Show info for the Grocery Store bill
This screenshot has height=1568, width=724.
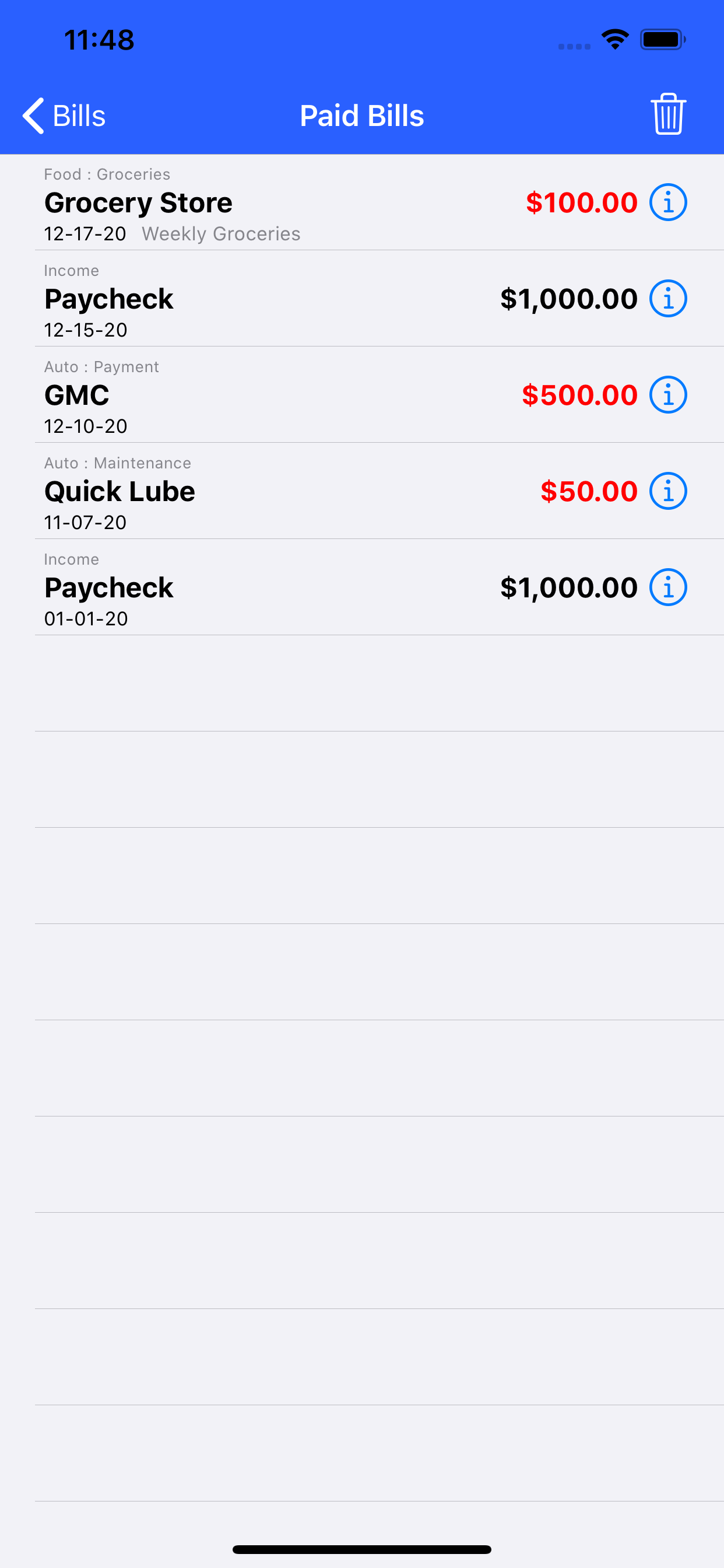[x=668, y=202]
